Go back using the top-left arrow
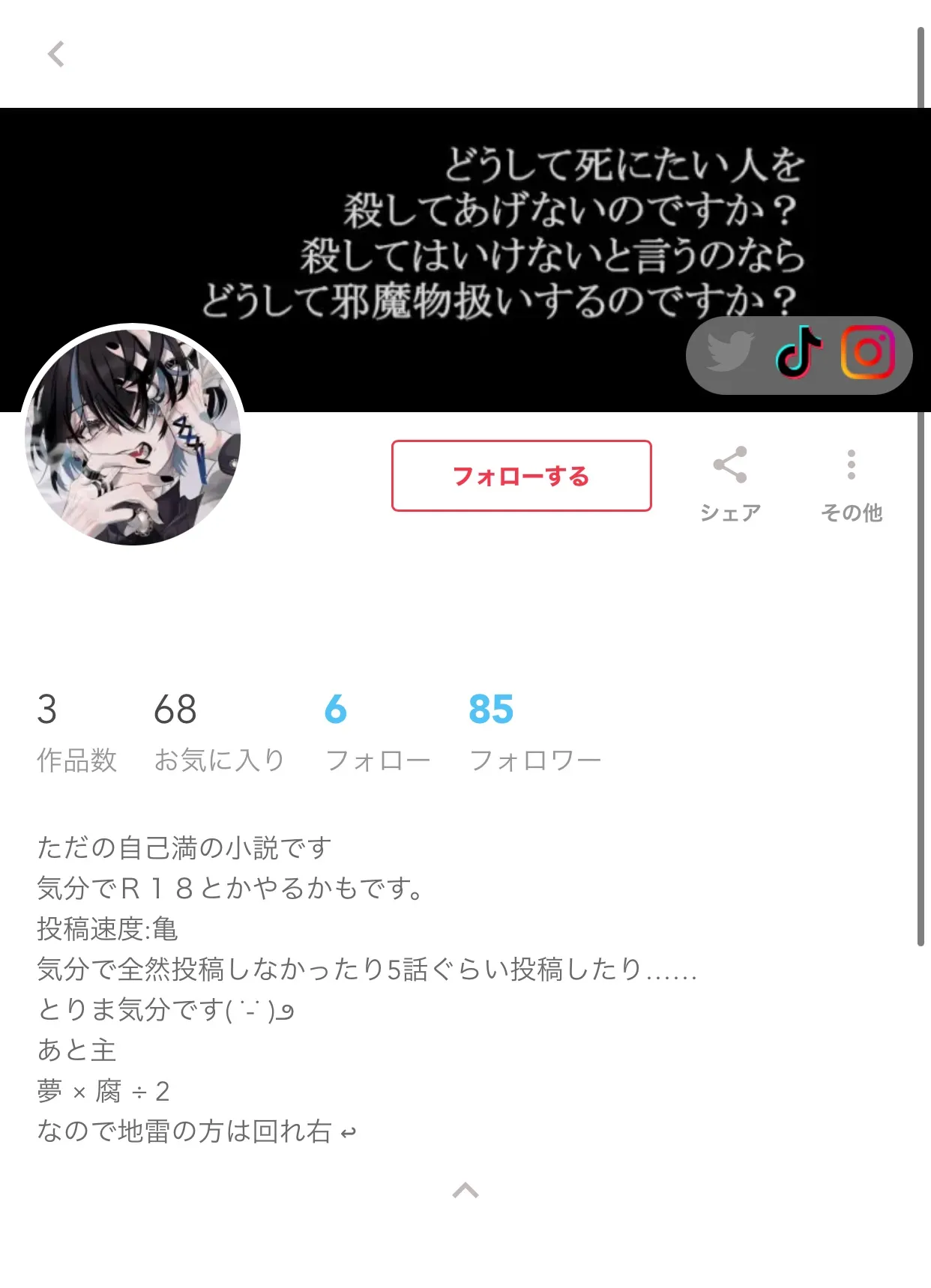 pos(56,54)
